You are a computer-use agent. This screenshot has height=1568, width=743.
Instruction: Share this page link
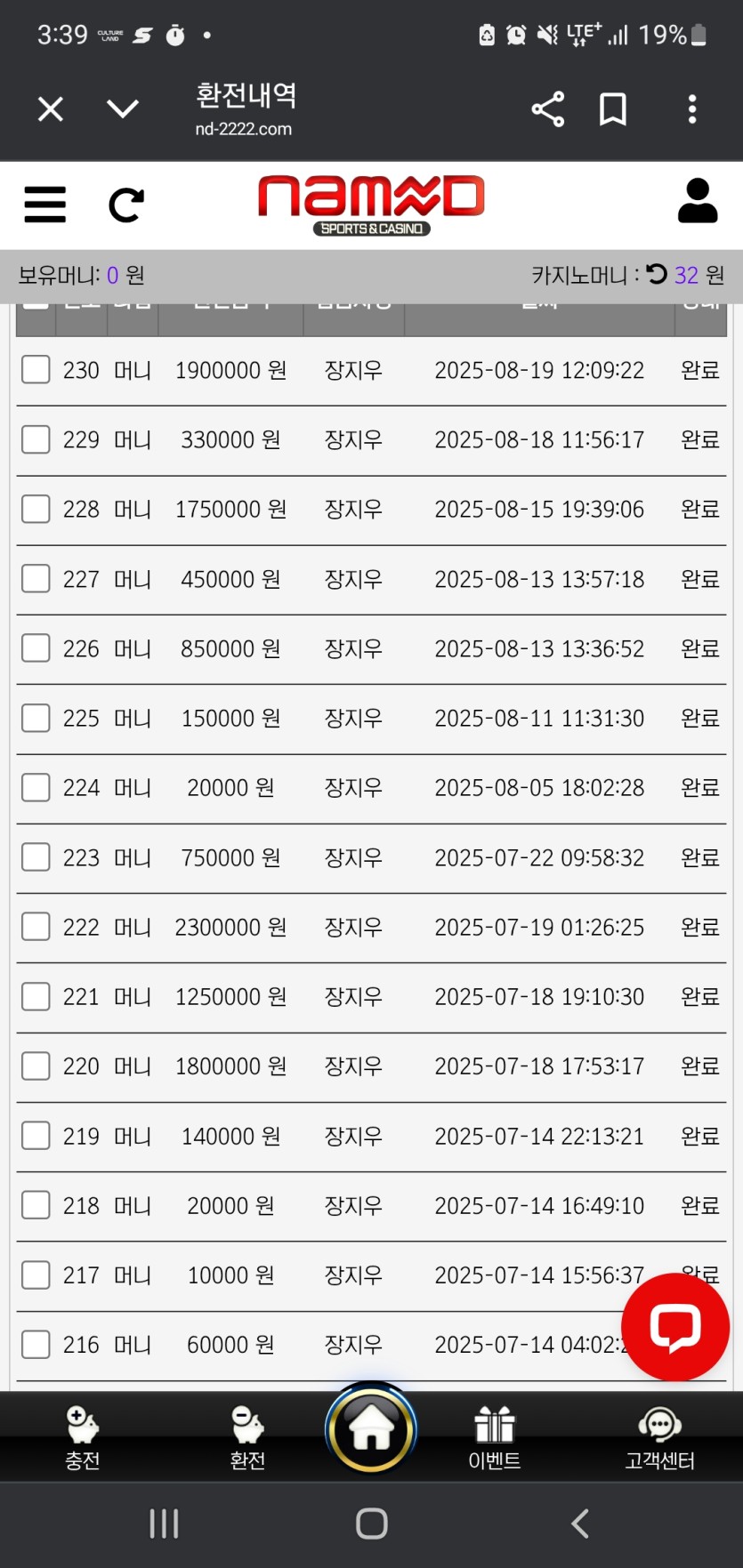click(x=548, y=109)
